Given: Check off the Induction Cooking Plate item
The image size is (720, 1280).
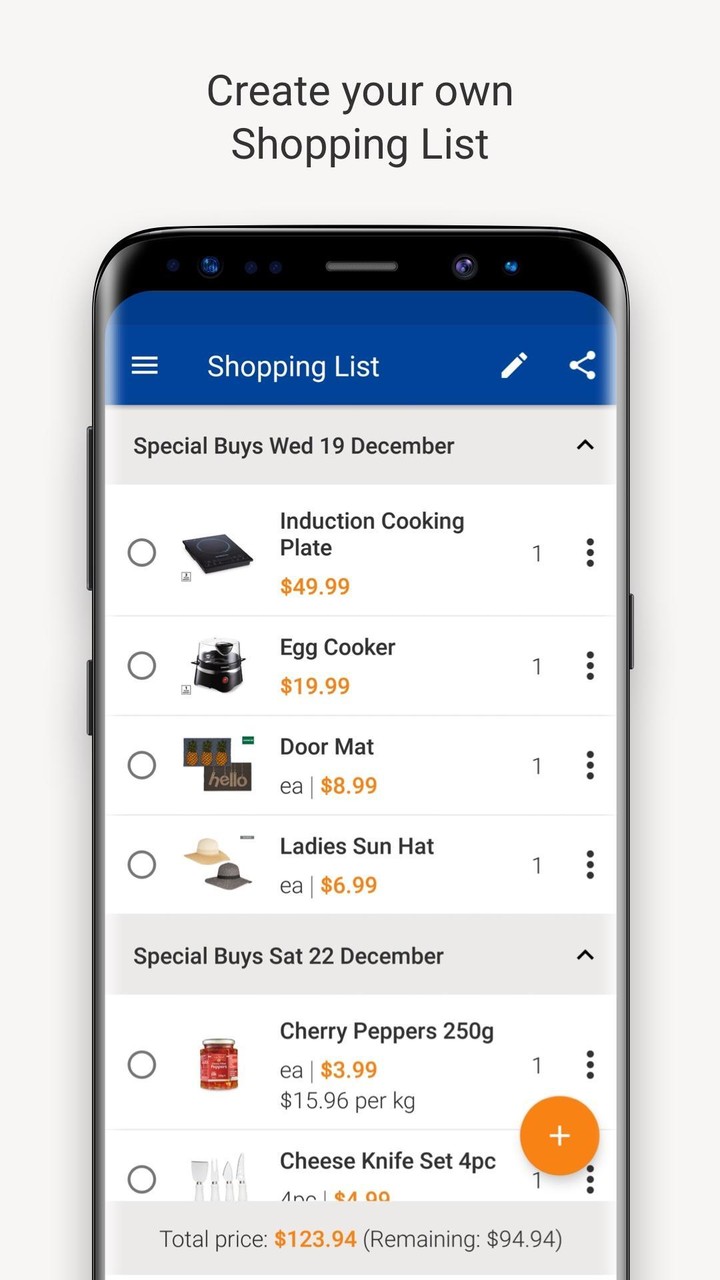Looking at the screenshot, I should click(x=141, y=552).
